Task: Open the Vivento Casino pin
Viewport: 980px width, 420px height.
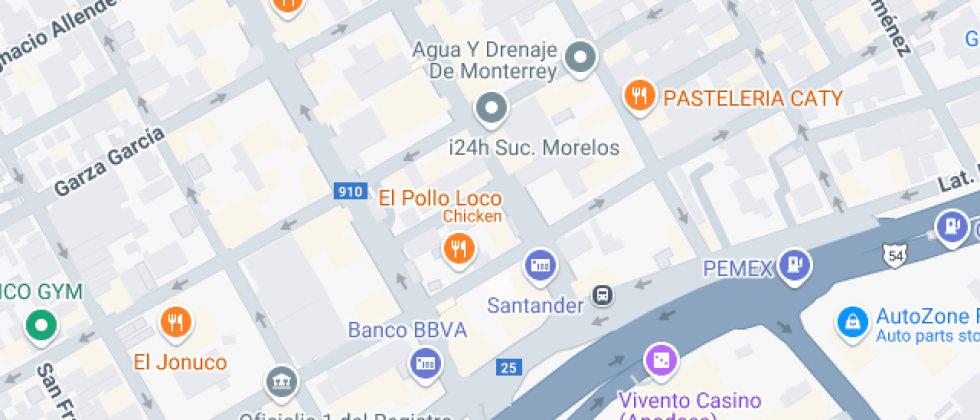Action: tap(661, 360)
